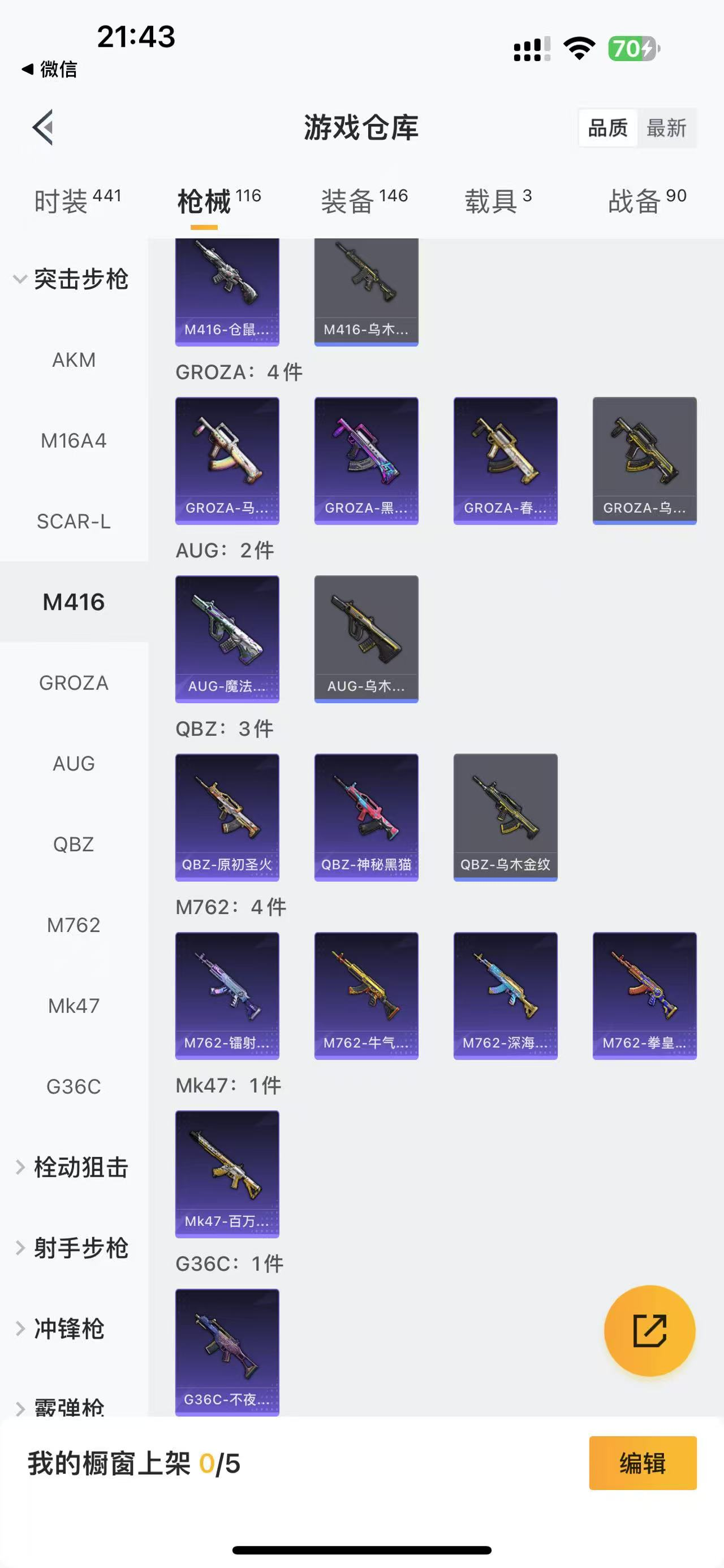
Task: Tap the 编辑 button
Action: pos(643,1463)
